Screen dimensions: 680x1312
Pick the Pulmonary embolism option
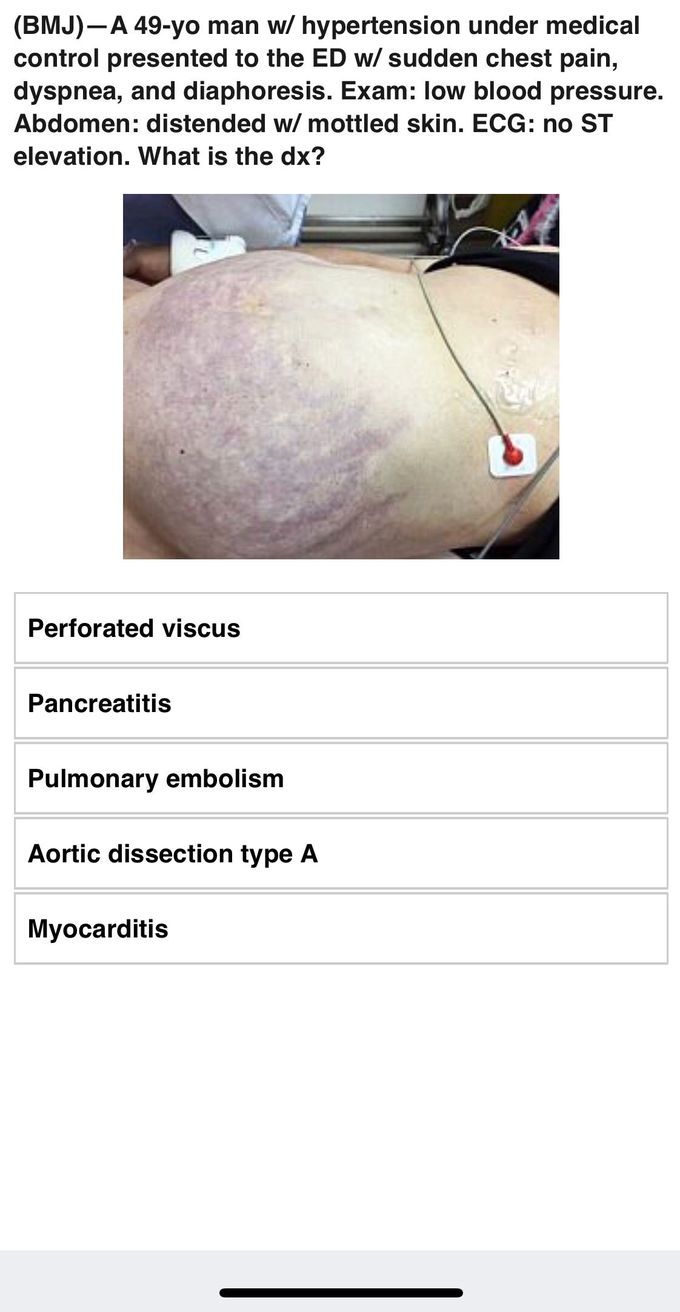pyautogui.click(x=340, y=778)
